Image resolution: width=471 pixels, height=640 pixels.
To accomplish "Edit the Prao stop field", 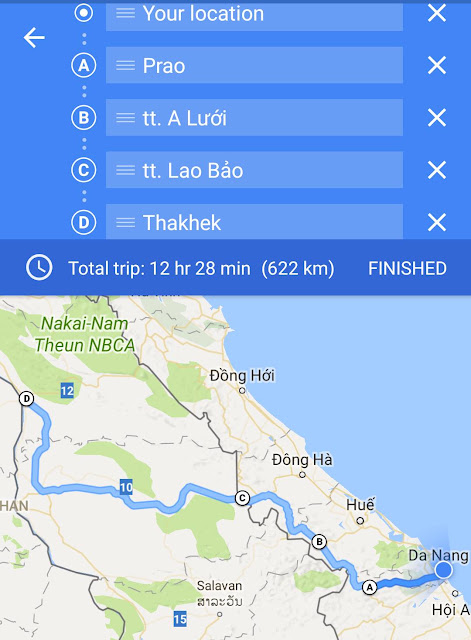I will pos(254,65).
